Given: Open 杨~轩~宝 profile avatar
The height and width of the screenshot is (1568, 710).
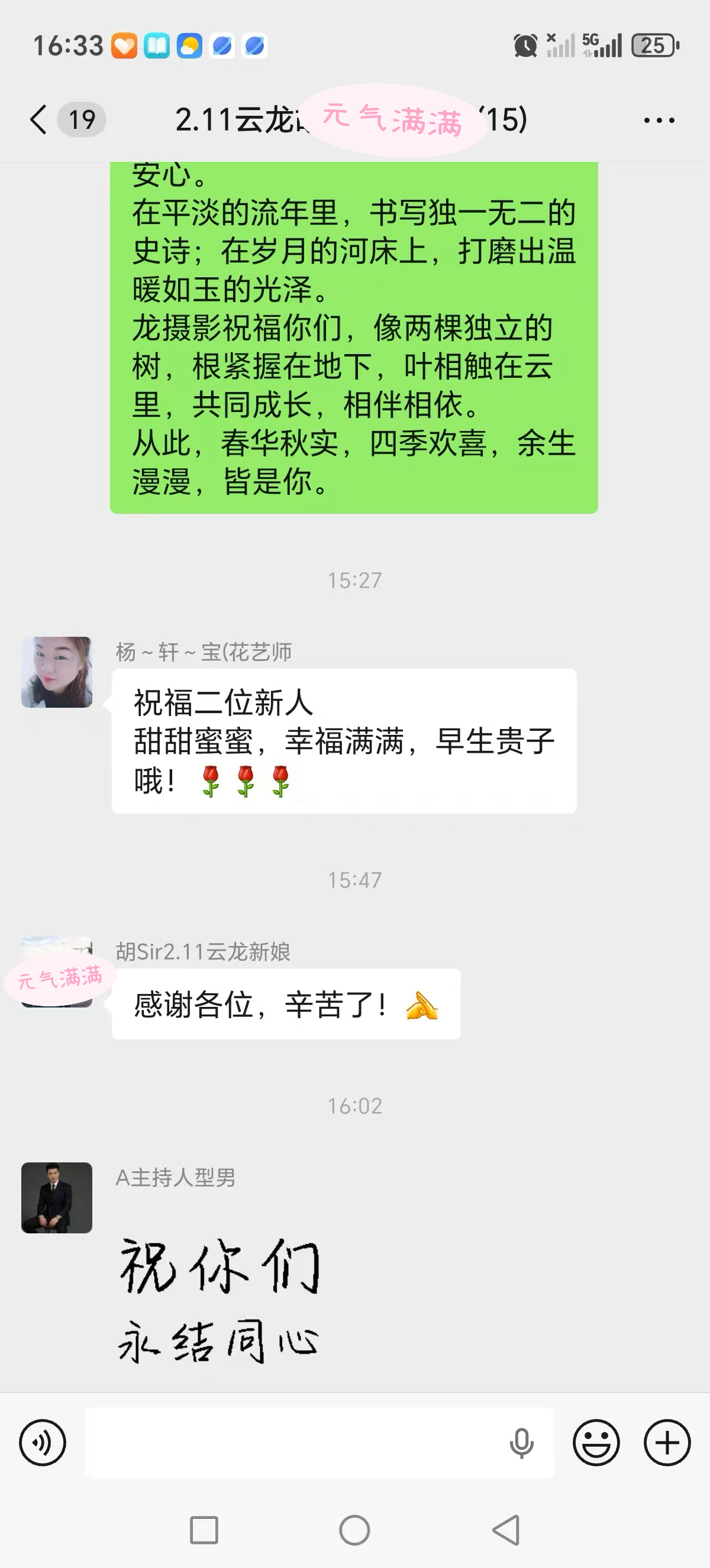Looking at the screenshot, I should [x=57, y=672].
